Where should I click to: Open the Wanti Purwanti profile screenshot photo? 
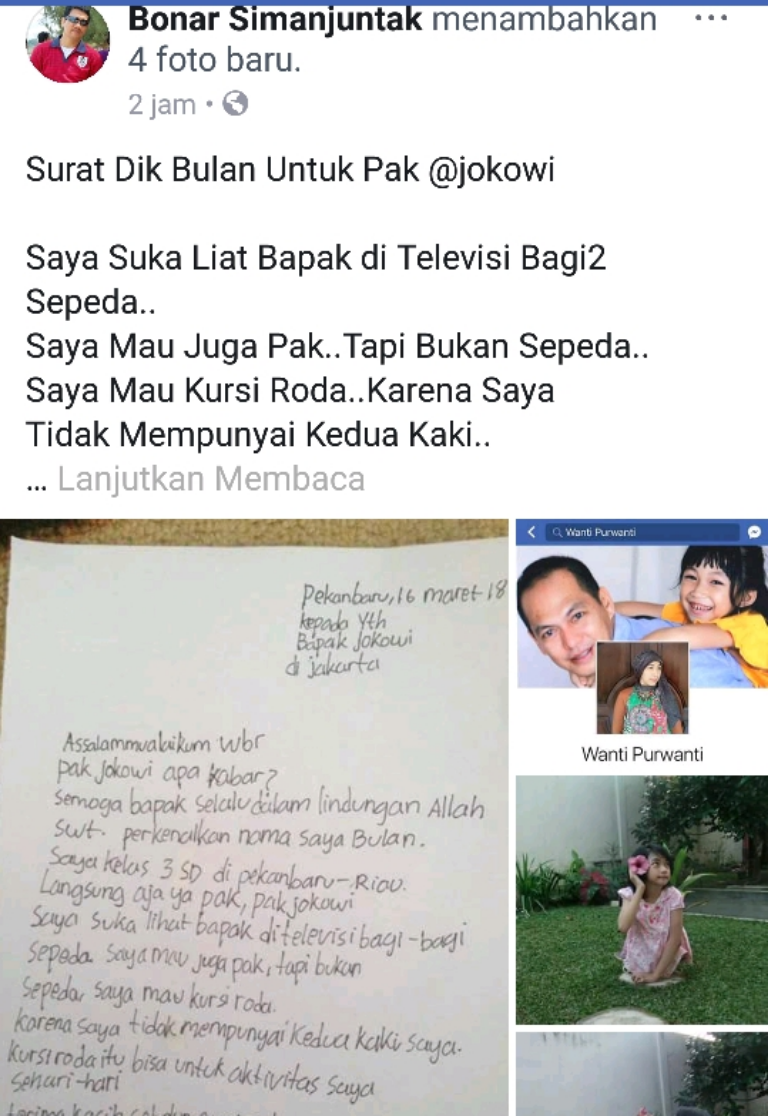642,643
